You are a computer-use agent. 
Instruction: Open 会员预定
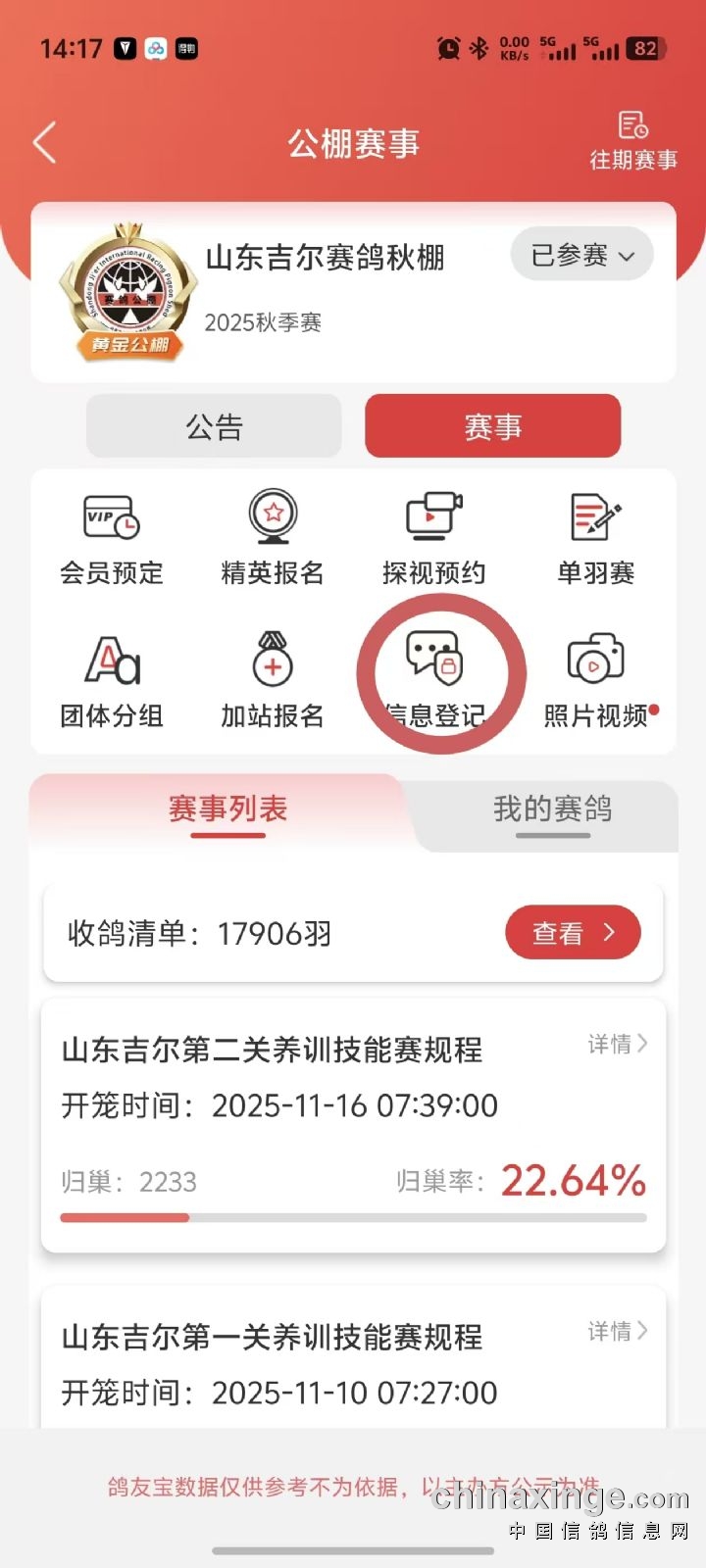[112, 539]
